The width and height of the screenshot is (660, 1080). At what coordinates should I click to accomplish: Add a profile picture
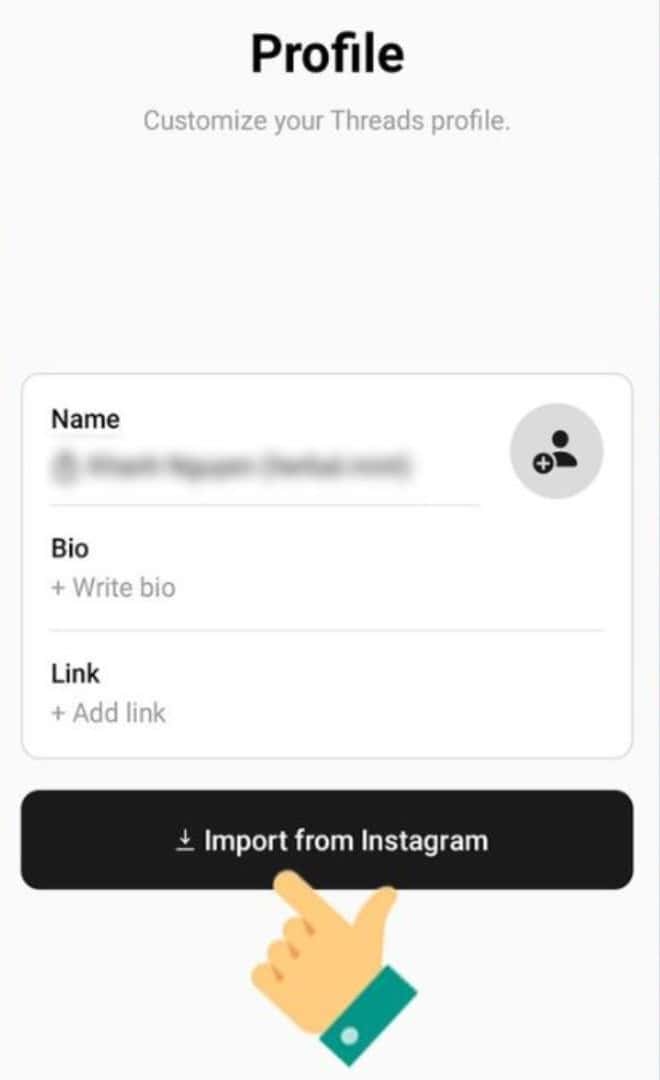click(556, 451)
